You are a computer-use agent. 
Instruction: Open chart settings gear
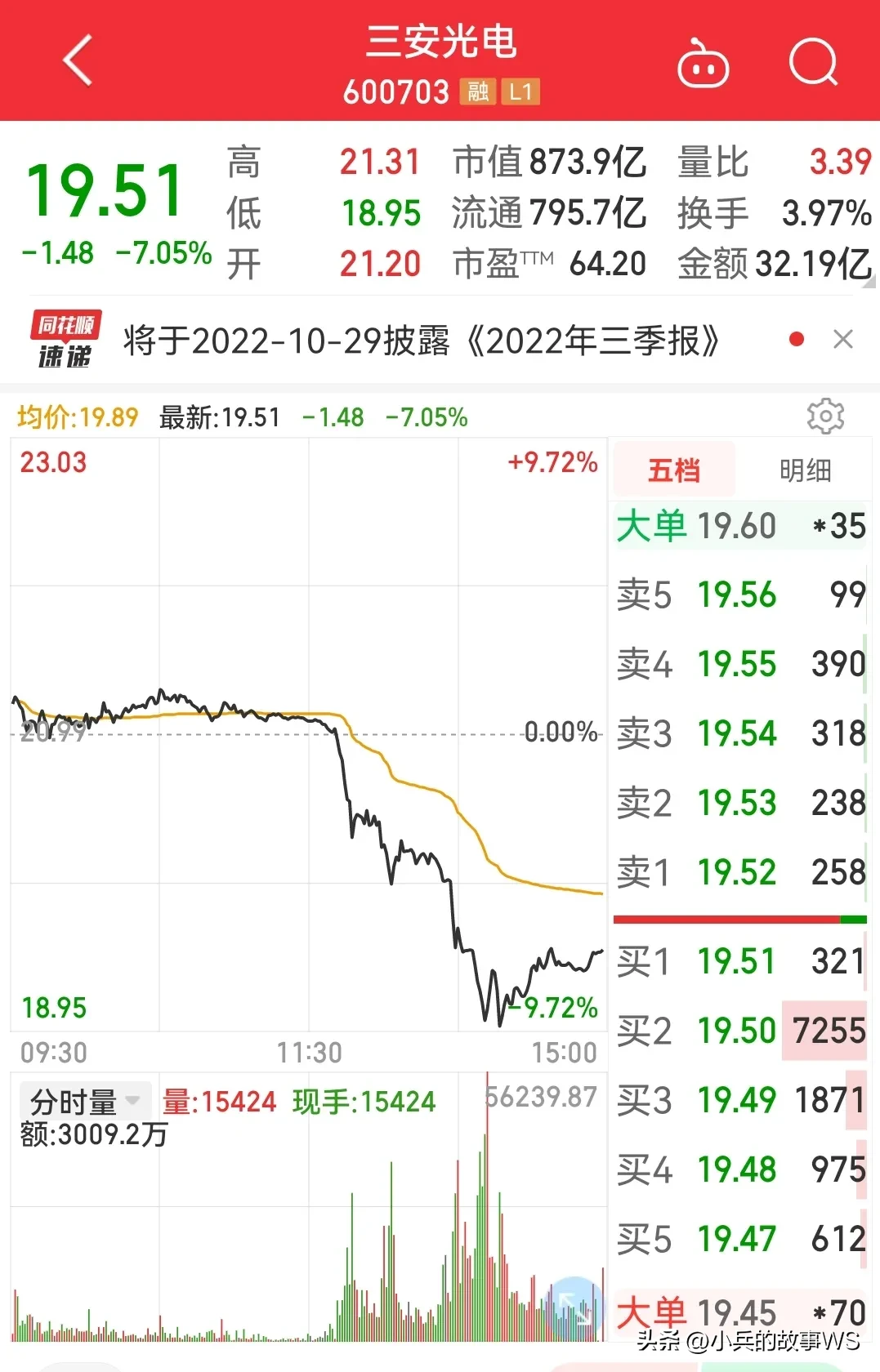(825, 416)
